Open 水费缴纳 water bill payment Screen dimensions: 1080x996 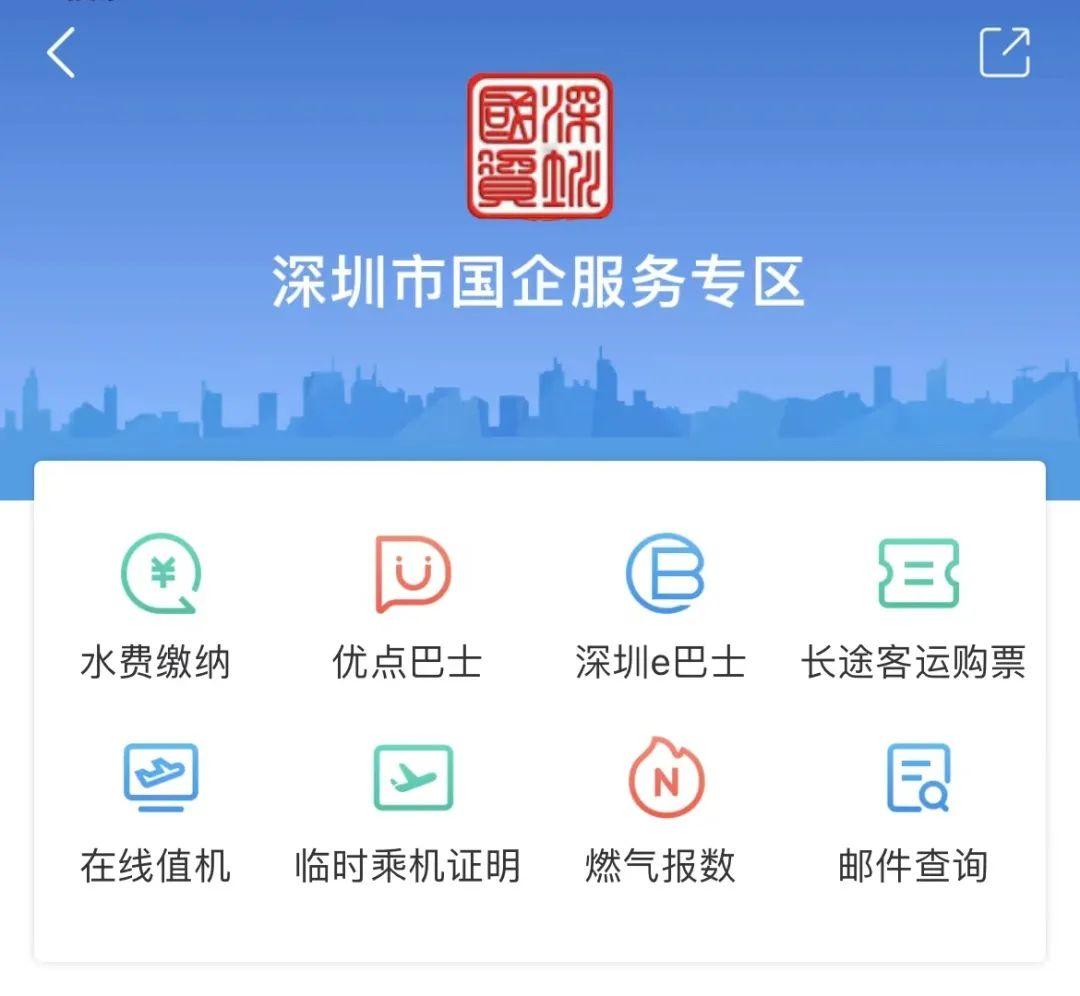click(158, 575)
